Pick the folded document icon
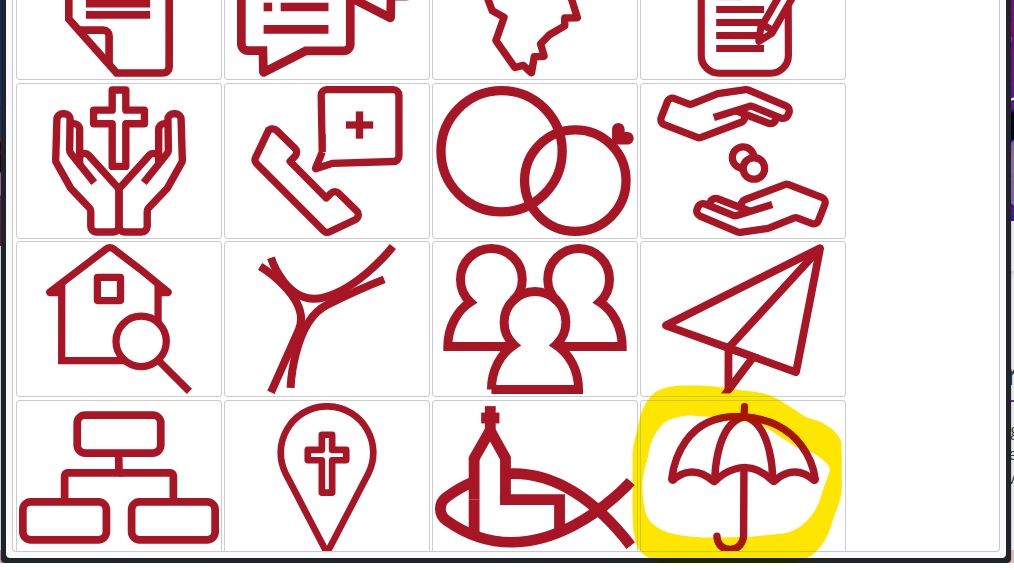 (x=119, y=38)
